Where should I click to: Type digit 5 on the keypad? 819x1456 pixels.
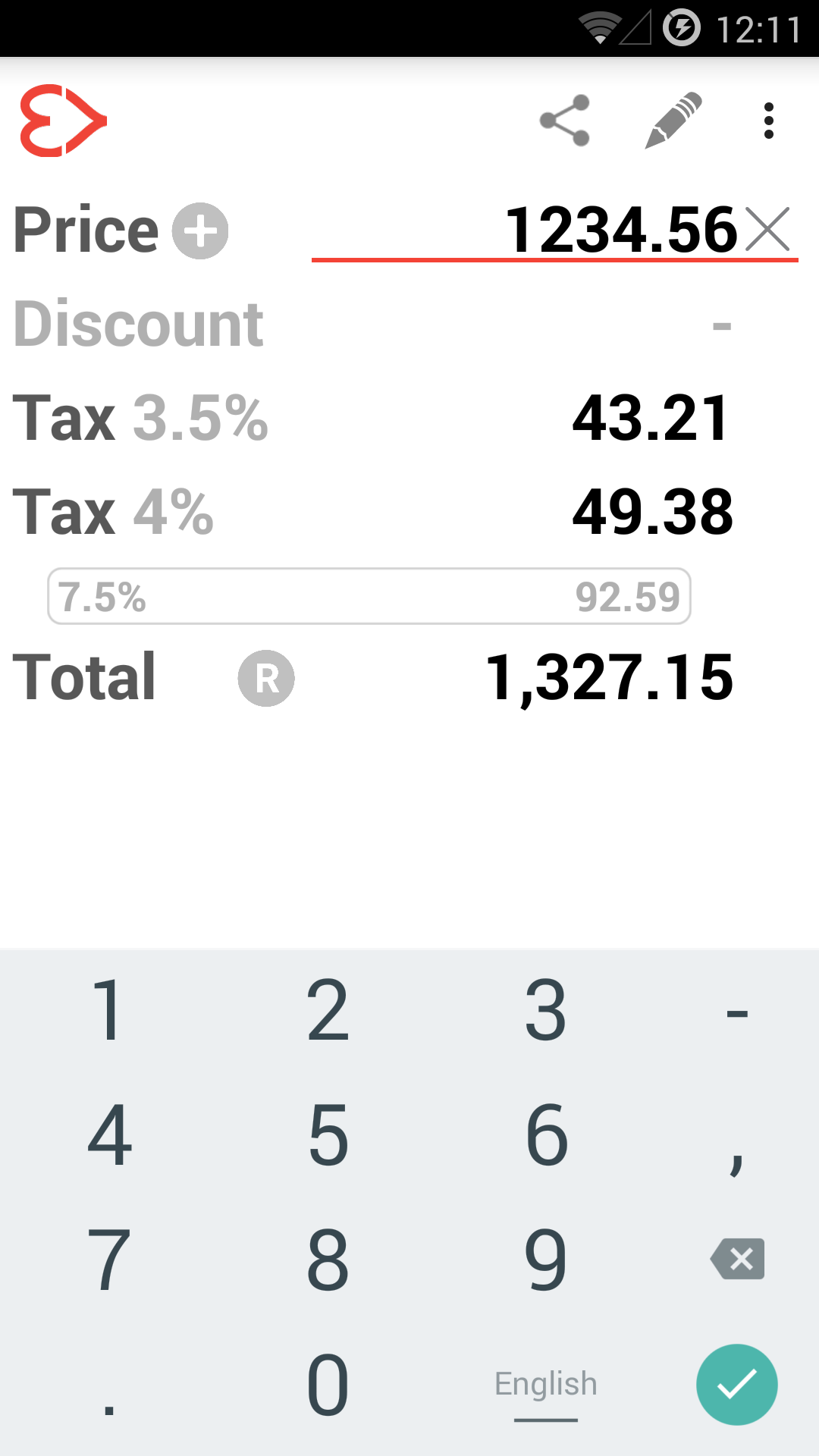click(328, 1134)
